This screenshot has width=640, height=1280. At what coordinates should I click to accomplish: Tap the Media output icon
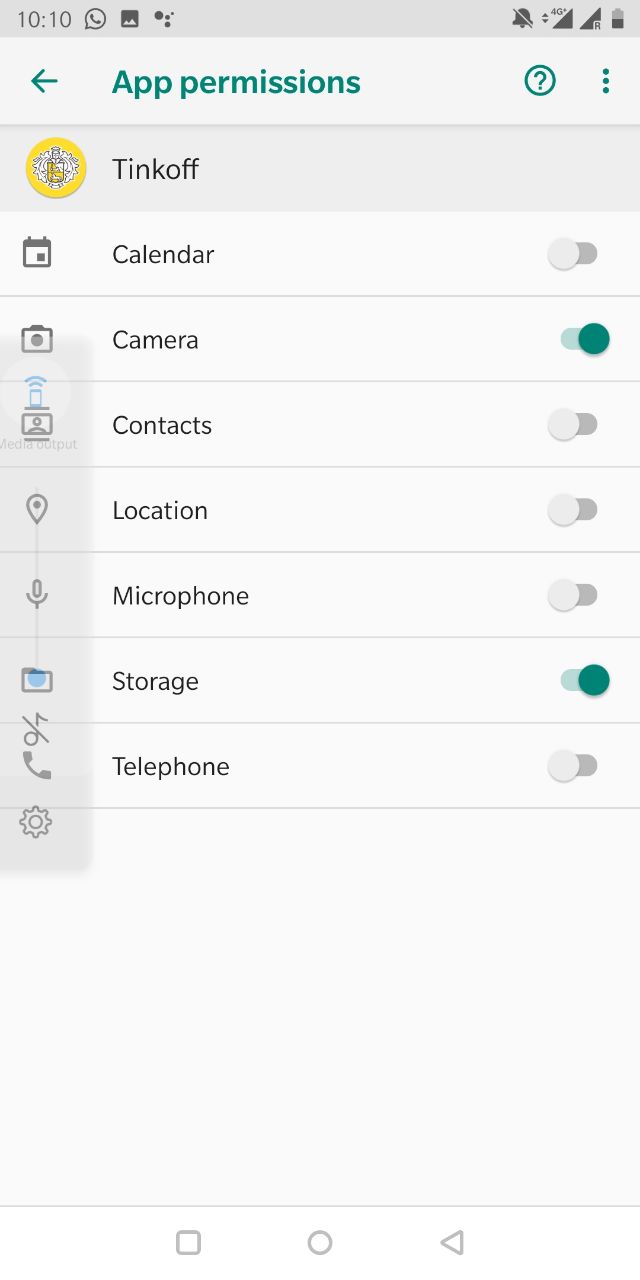pyautogui.click(x=36, y=393)
